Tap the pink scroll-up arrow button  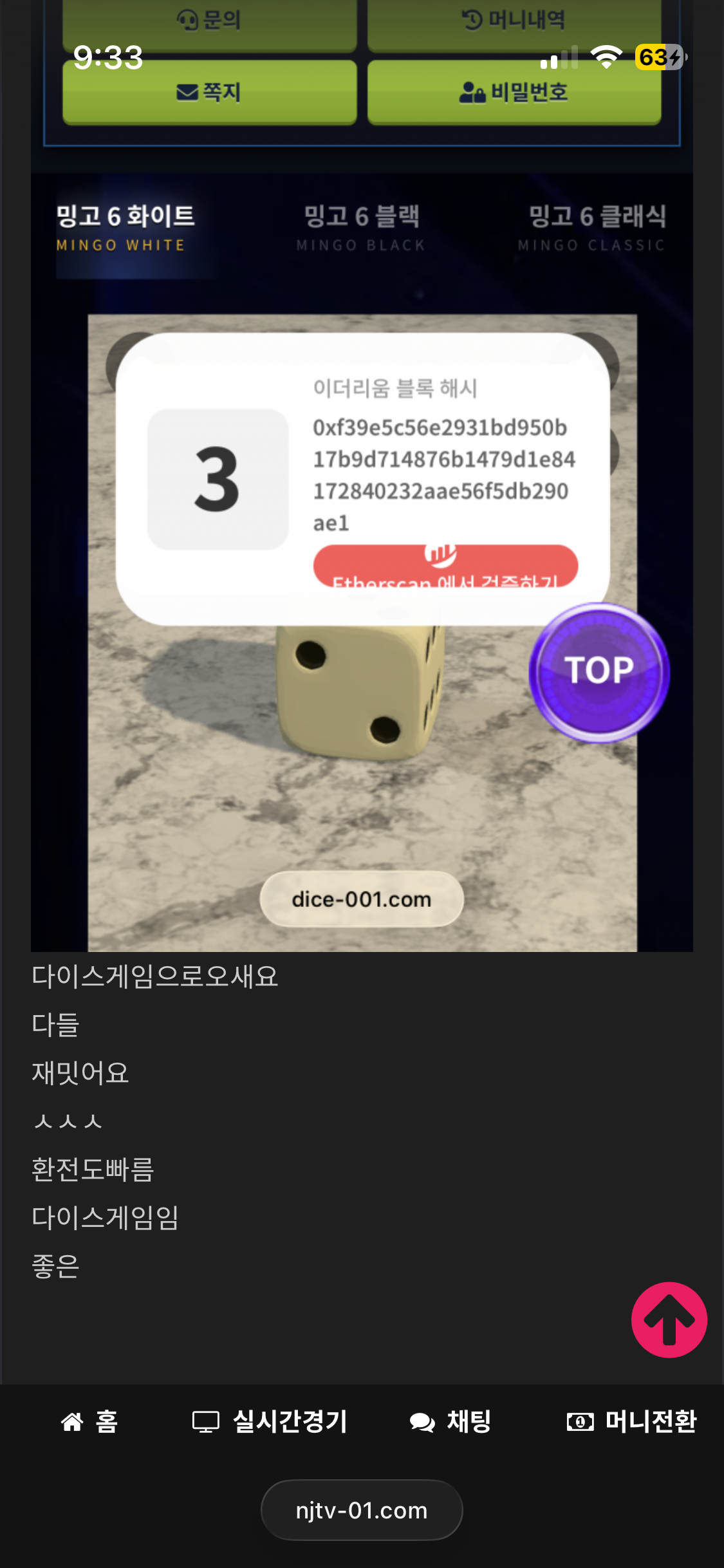pos(669,1320)
